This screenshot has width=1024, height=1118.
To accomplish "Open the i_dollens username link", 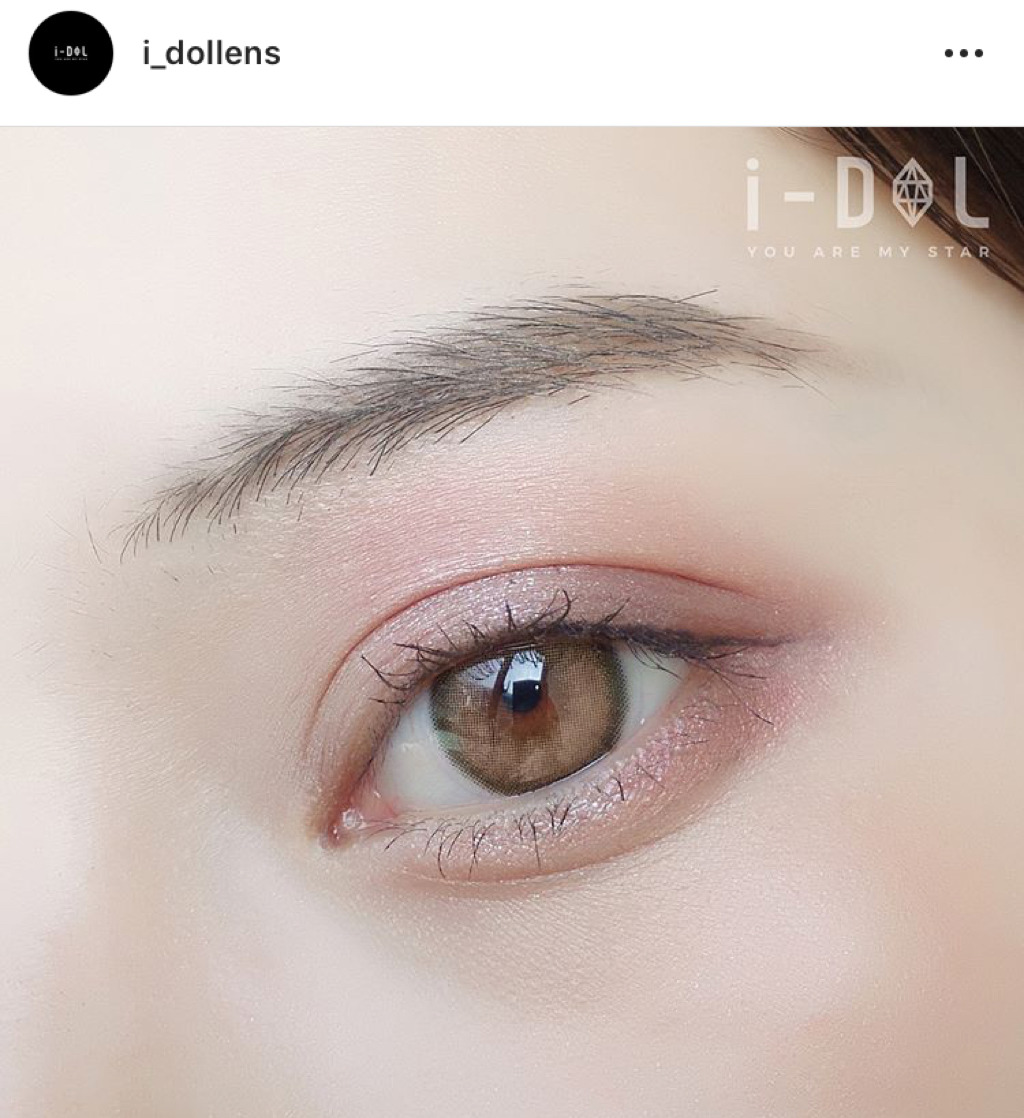I will click(x=212, y=54).
